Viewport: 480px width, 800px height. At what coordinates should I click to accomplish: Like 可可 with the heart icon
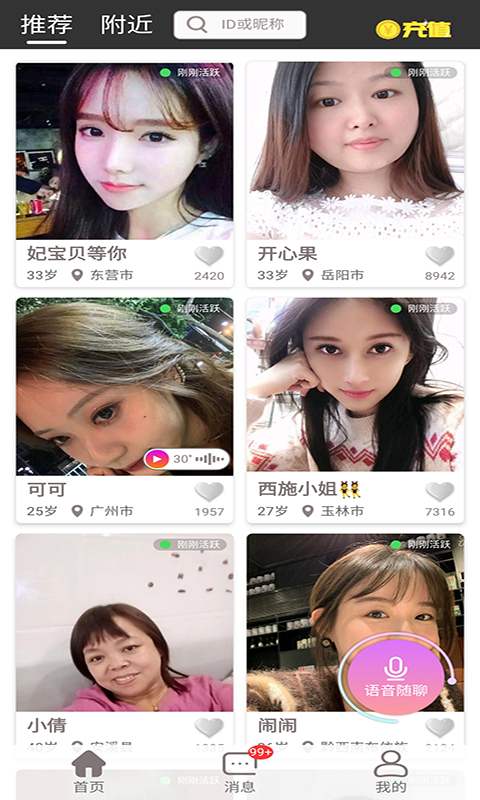pos(209,491)
